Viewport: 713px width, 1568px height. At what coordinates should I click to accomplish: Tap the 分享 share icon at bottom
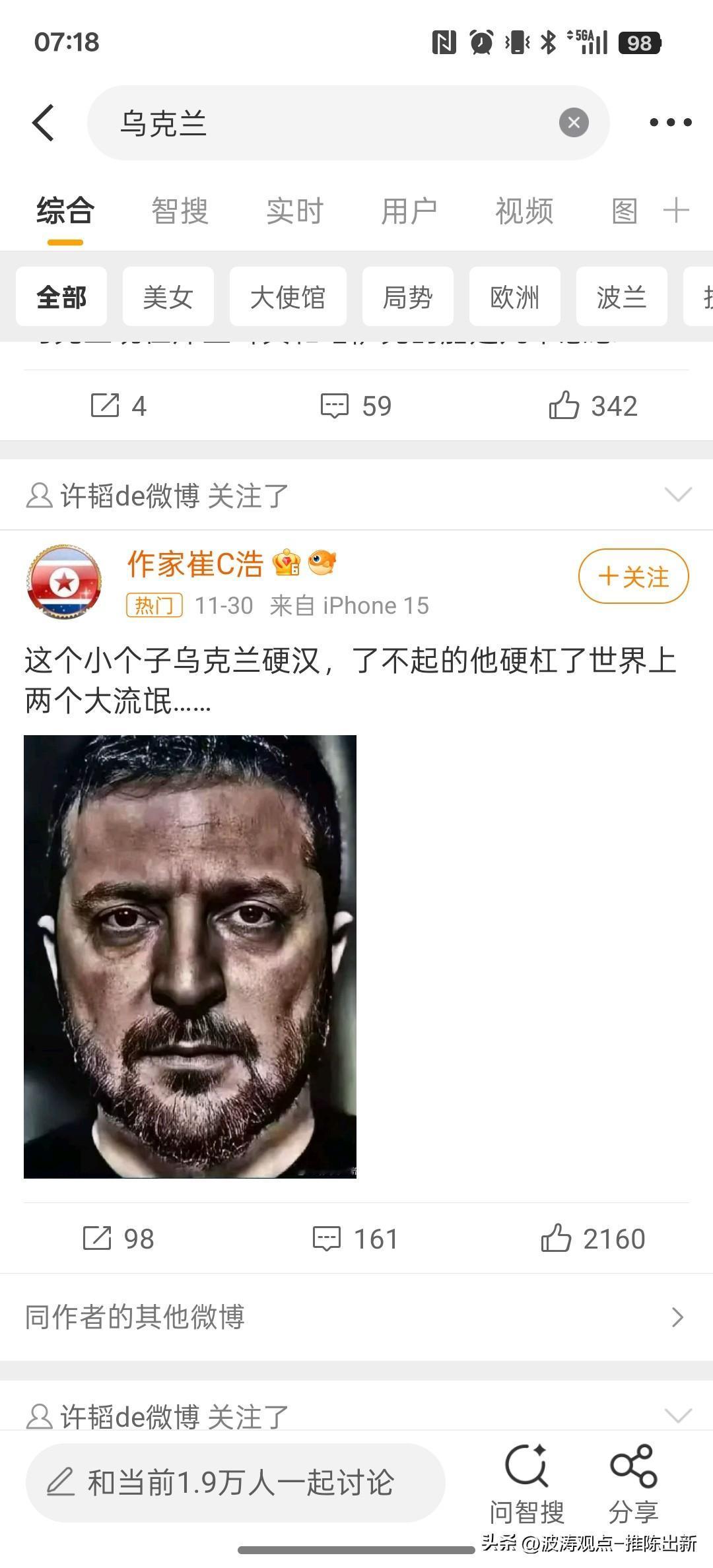click(634, 1477)
